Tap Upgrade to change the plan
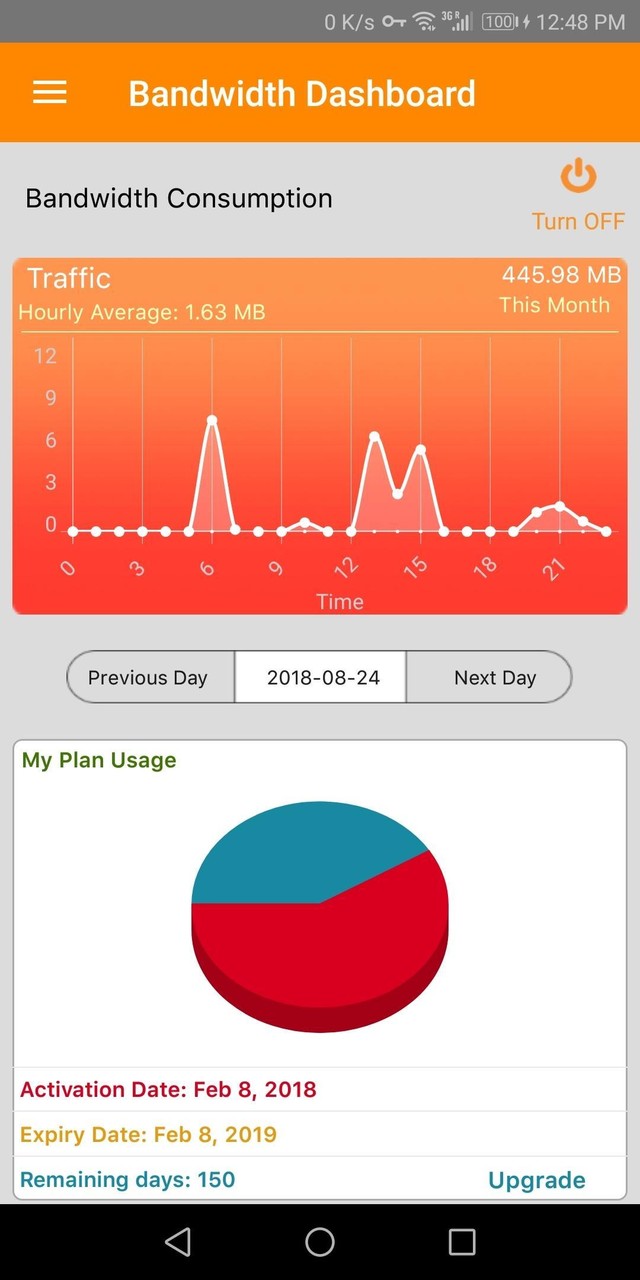640x1280 pixels. tap(536, 1180)
